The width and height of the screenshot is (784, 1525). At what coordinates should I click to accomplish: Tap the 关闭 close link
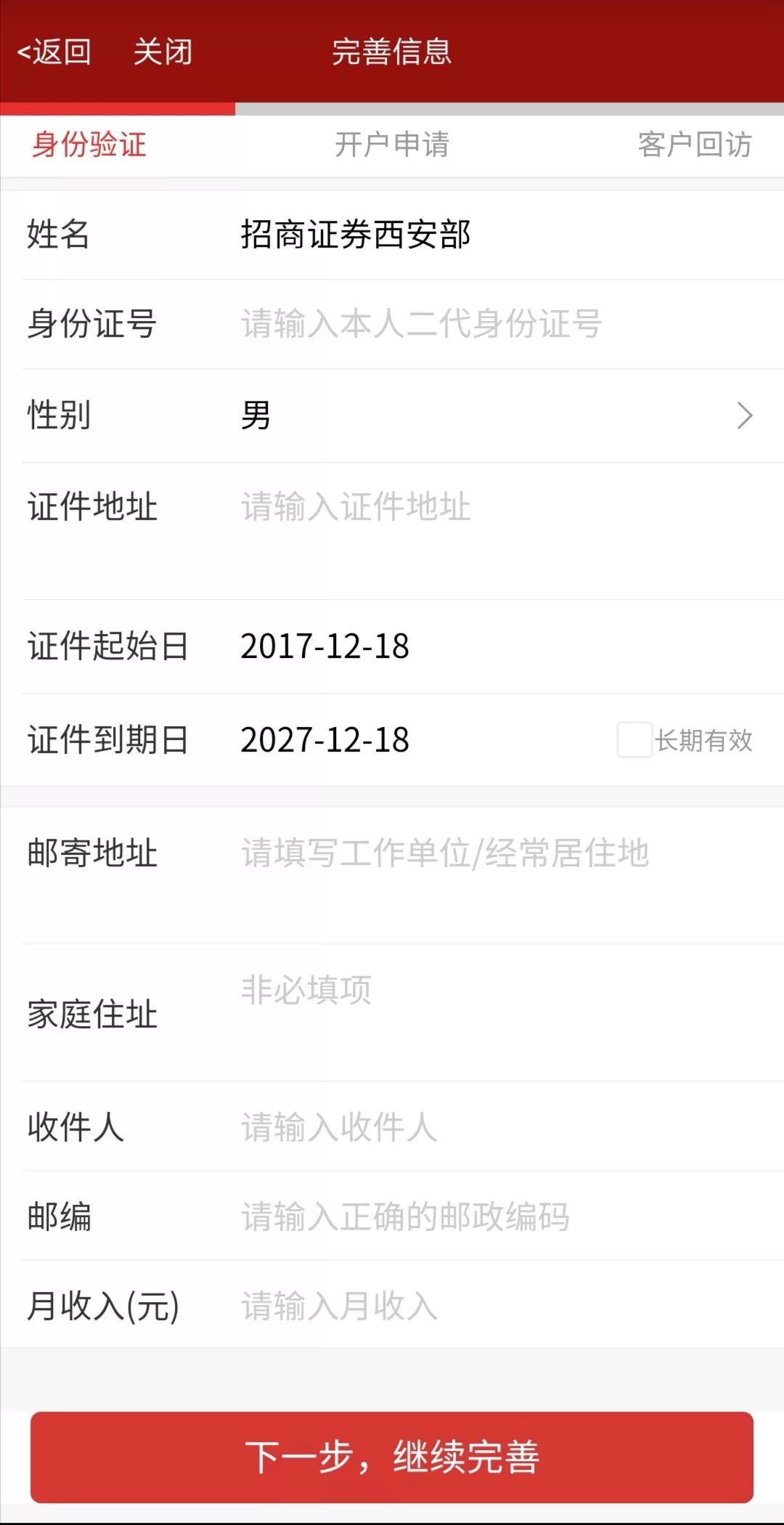click(161, 52)
